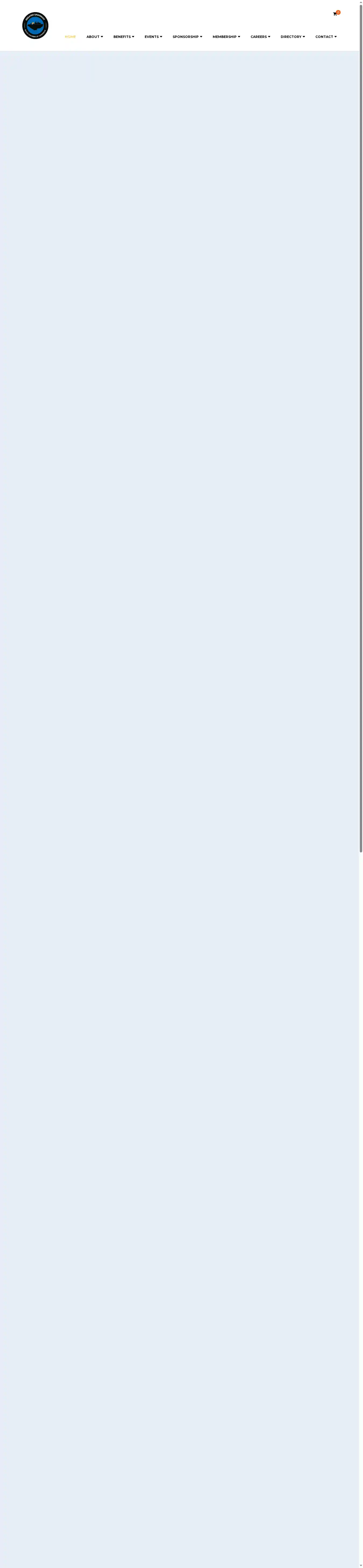Expand the About menu
The image size is (363, 1568).
click(x=94, y=37)
